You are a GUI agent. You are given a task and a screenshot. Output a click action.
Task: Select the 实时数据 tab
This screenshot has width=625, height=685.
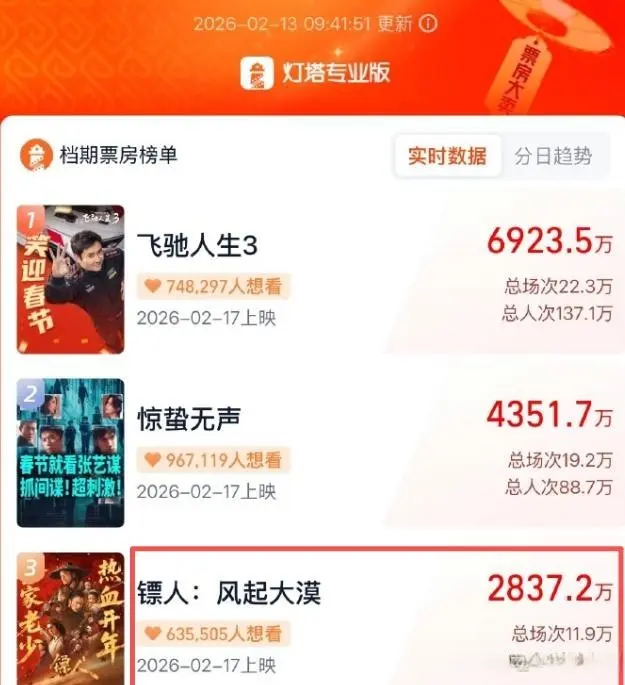[447, 156]
